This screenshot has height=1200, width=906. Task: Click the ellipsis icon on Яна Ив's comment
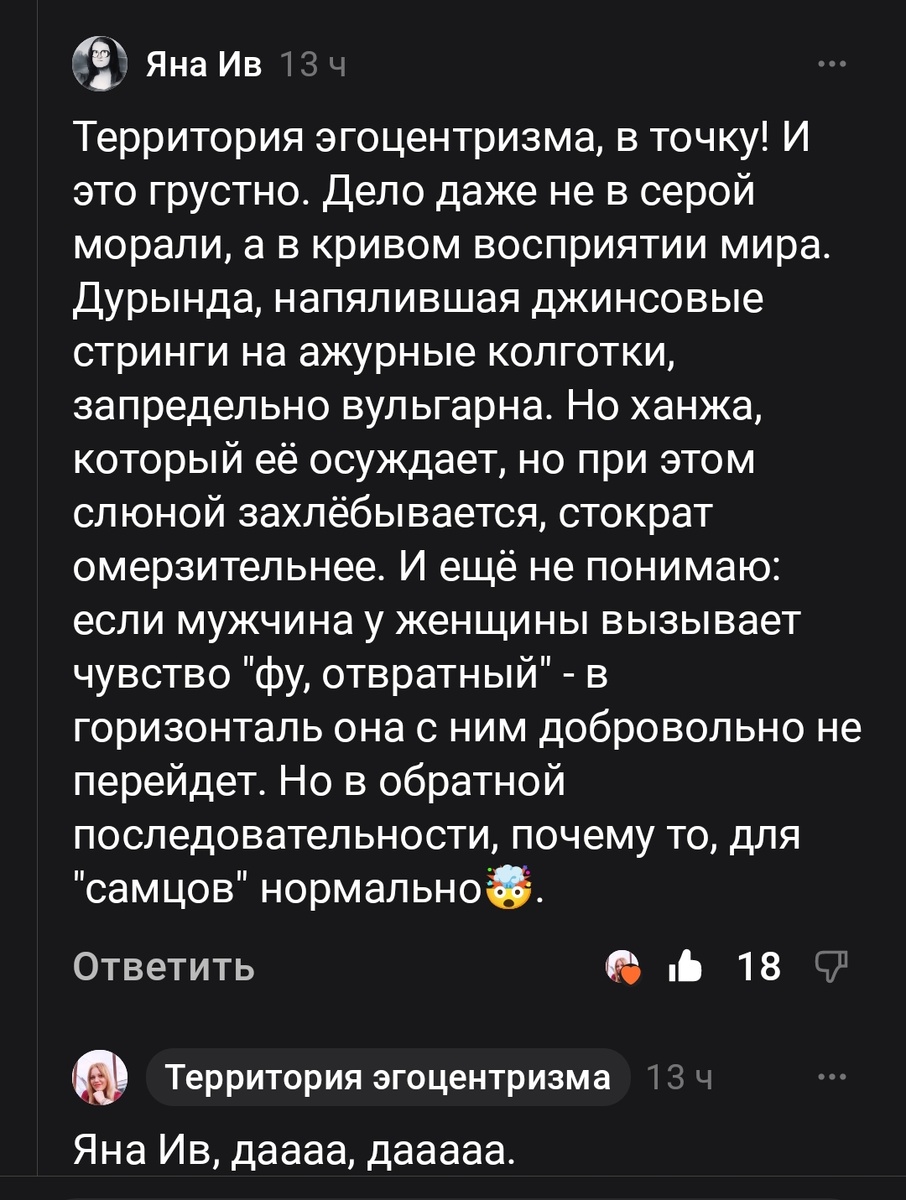(833, 63)
